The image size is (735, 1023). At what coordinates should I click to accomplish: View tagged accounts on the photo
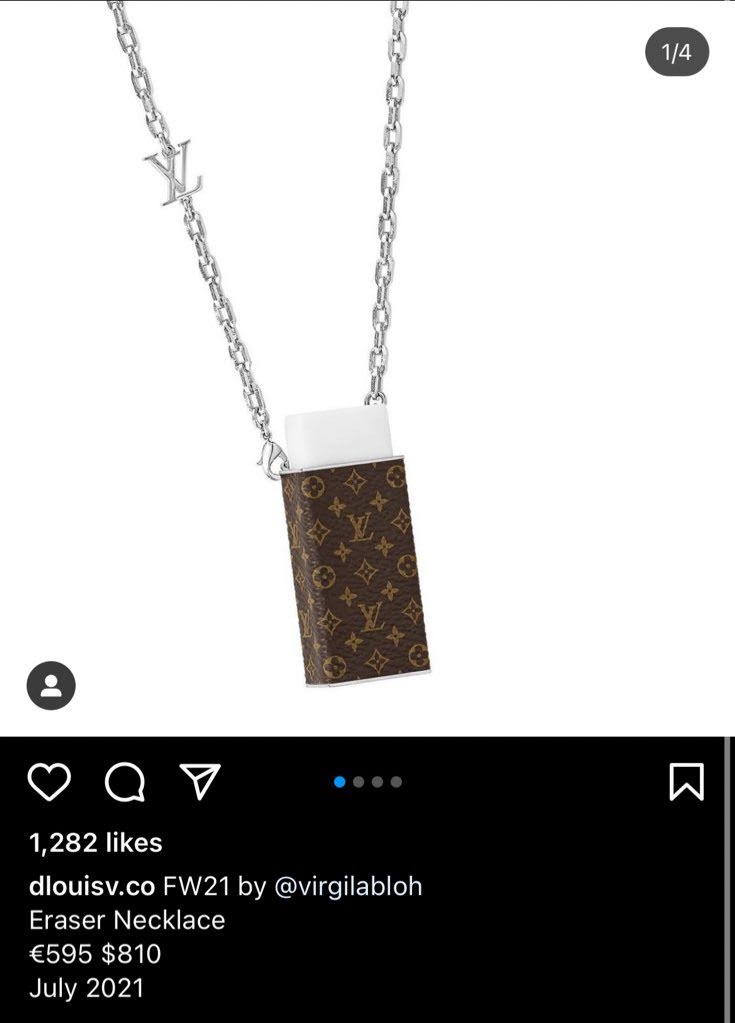click(x=50, y=686)
